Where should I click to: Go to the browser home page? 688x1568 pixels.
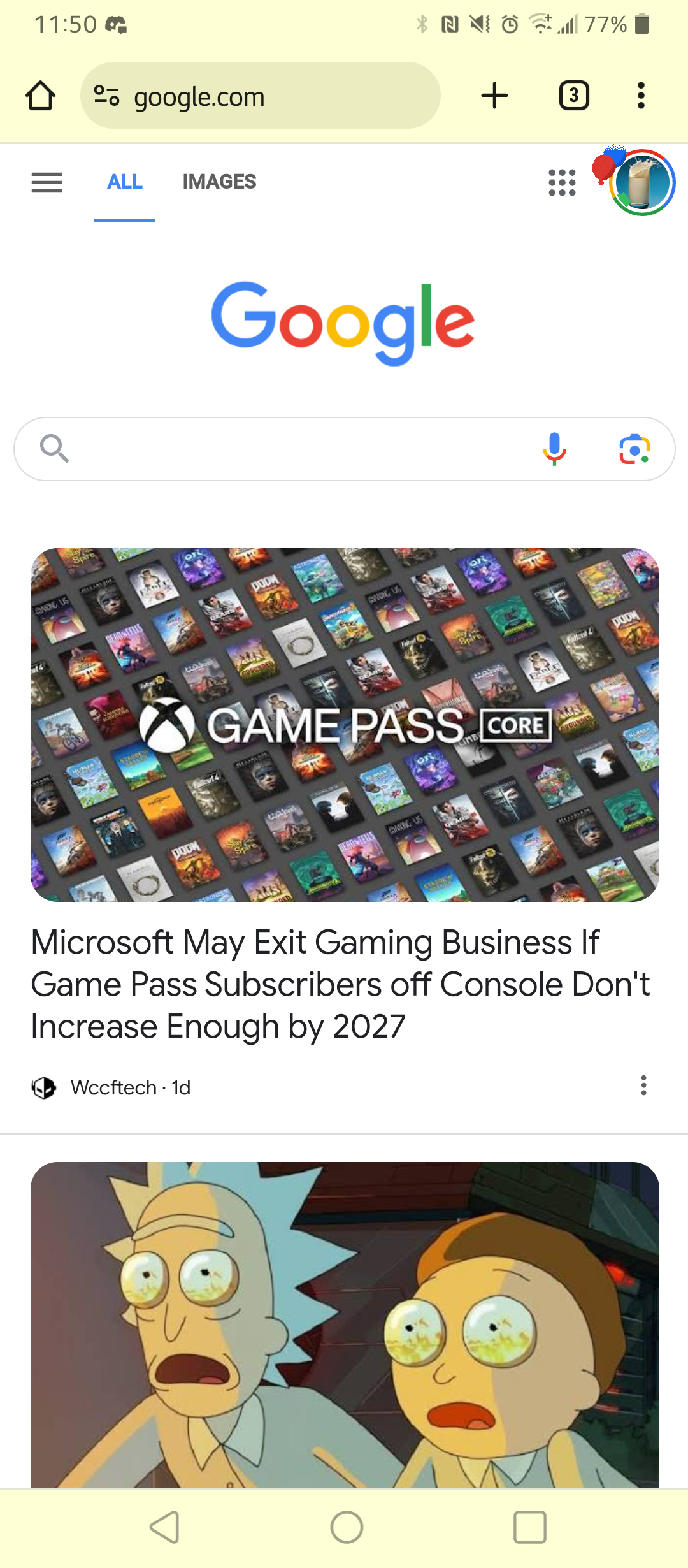tap(40, 96)
